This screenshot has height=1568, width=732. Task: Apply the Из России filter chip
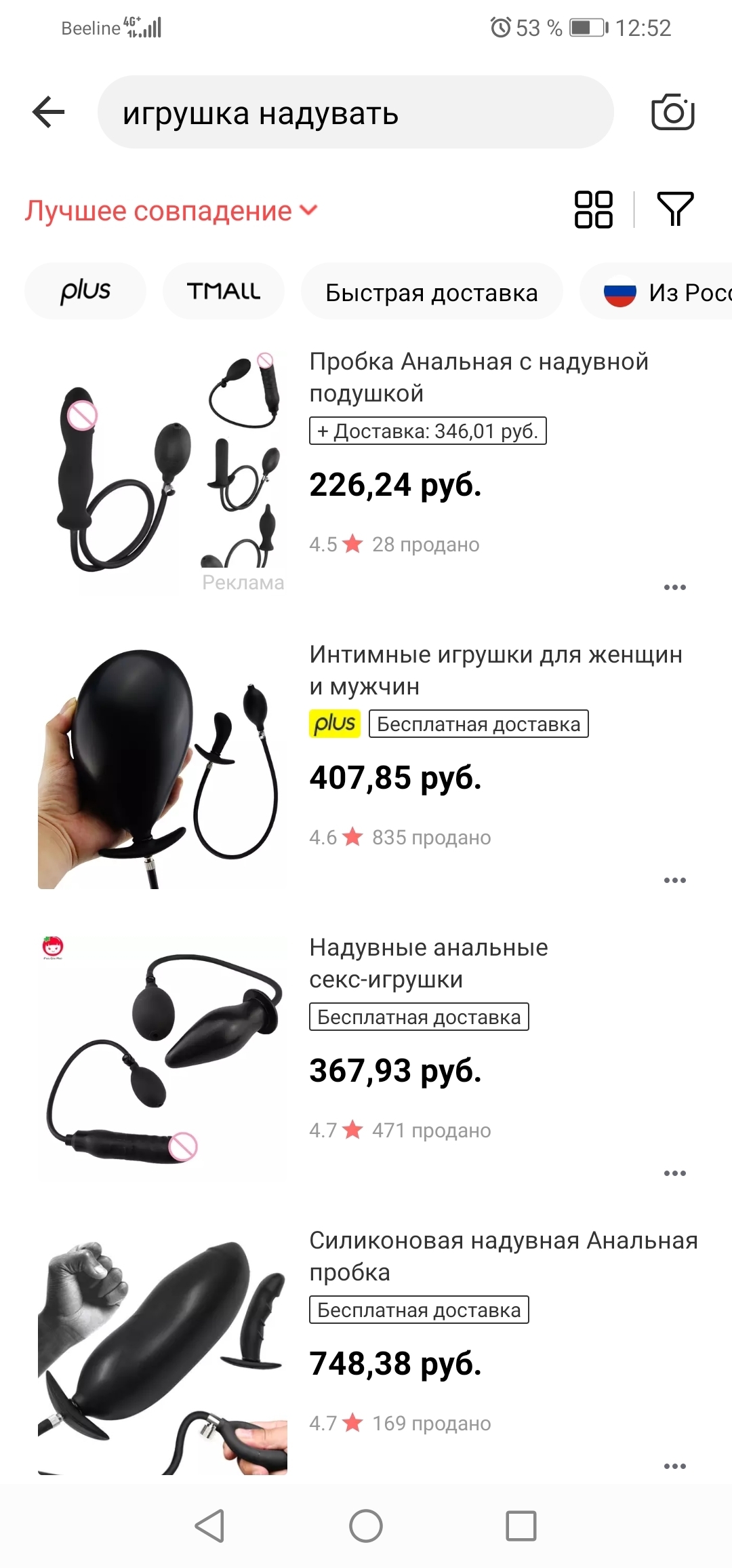[x=664, y=292]
